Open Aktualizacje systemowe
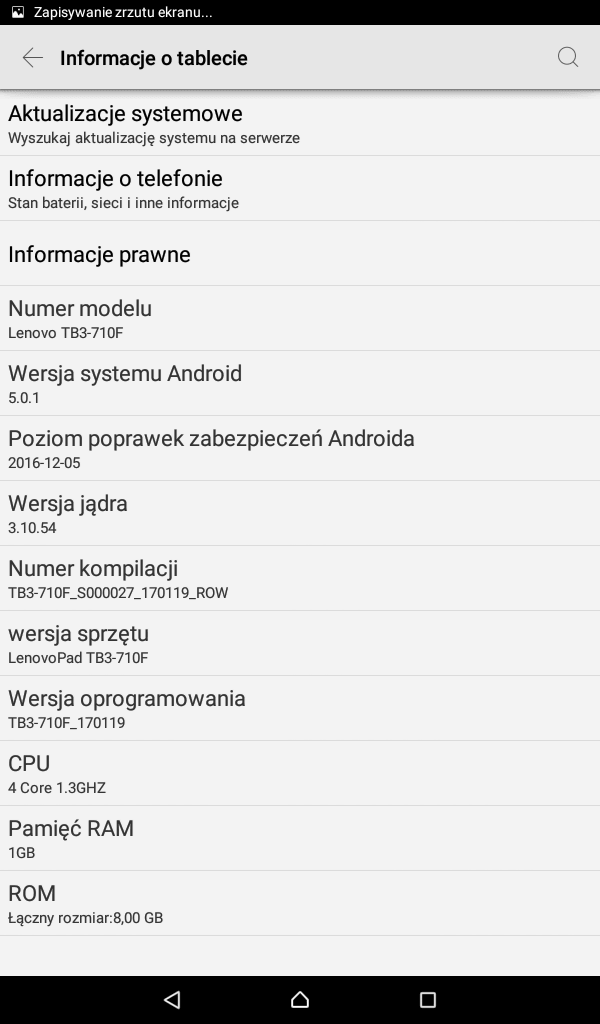The width and height of the screenshot is (600, 1024). click(x=300, y=123)
